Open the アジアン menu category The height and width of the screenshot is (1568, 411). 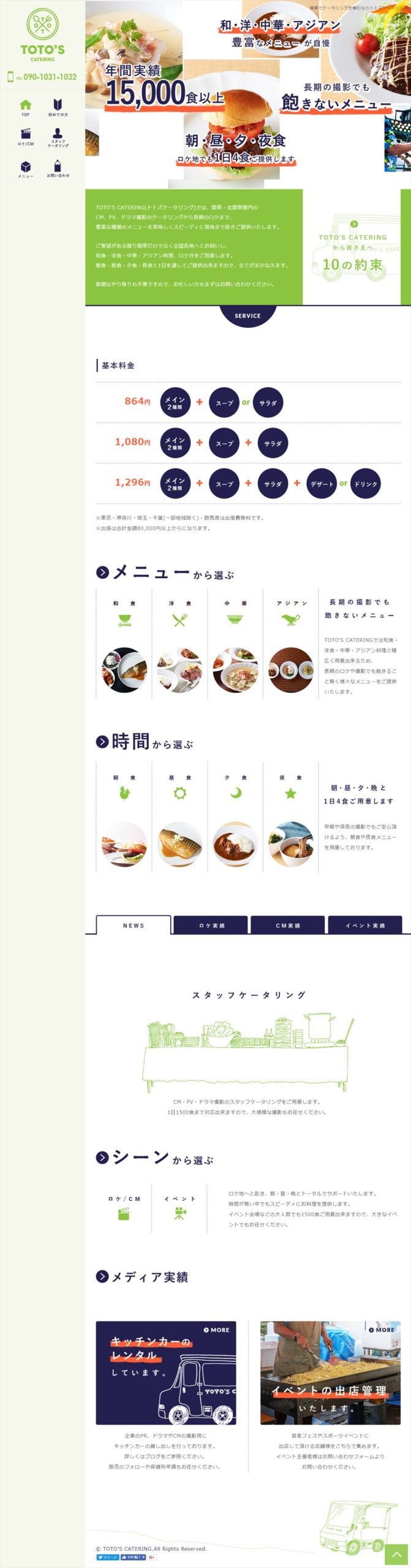(291, 643)
